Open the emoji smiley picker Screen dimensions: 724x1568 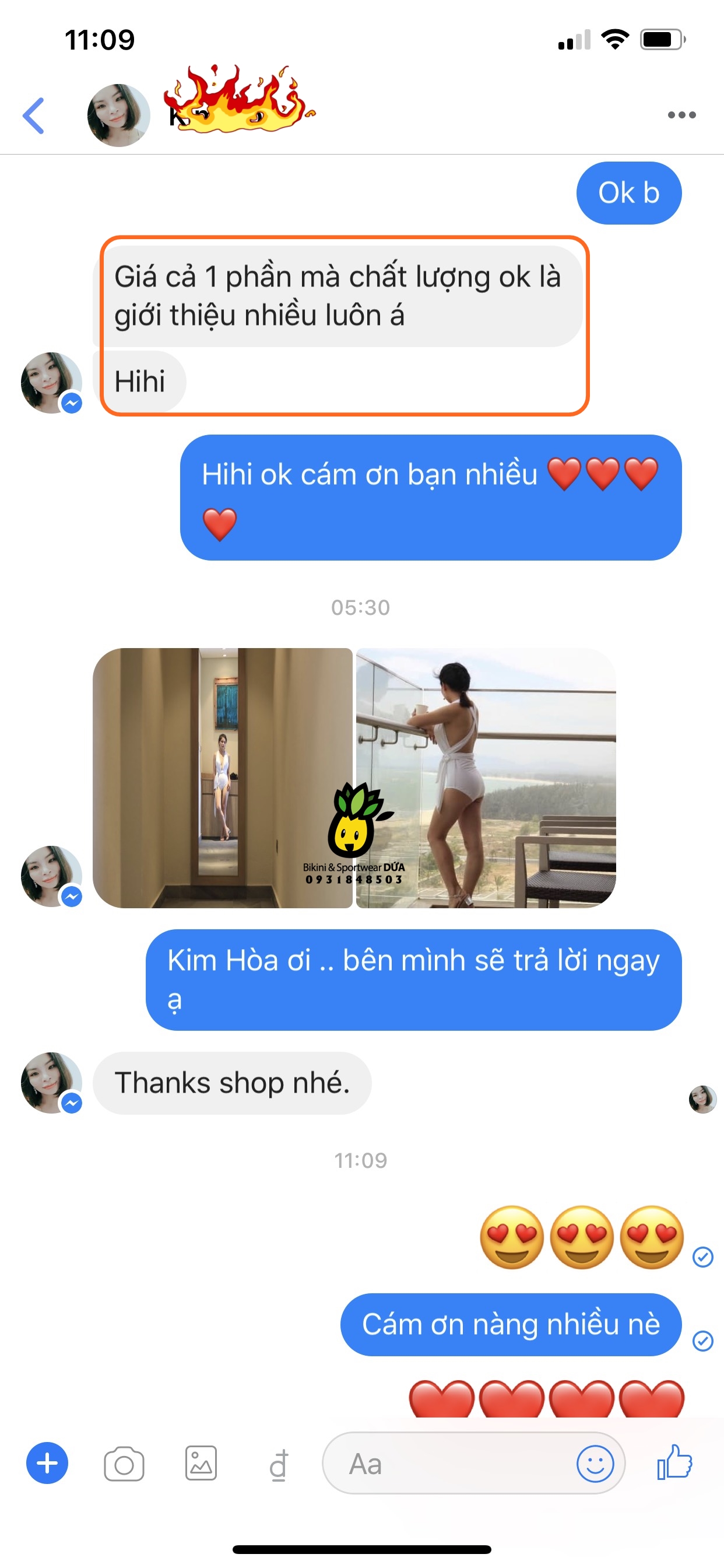point(595,1464)
